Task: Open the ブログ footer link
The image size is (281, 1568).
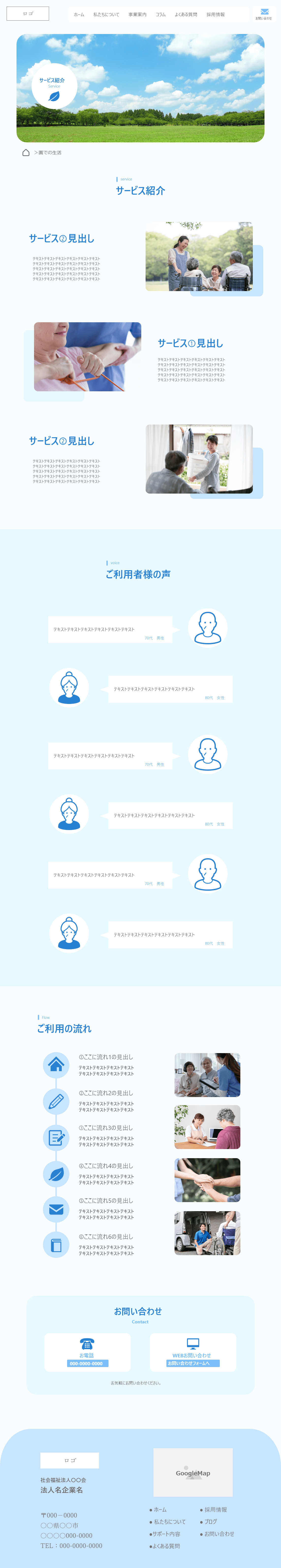Action: tap(210, 1522)
